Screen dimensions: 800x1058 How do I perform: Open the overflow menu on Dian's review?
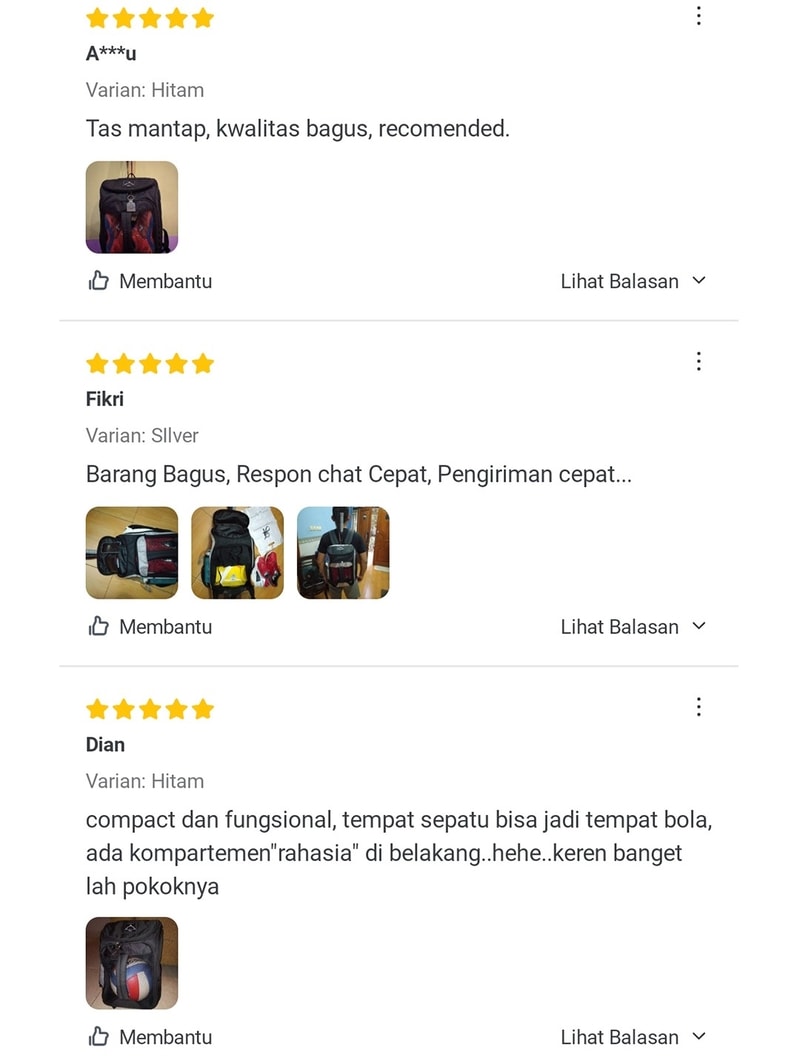(x=698, y=707)
